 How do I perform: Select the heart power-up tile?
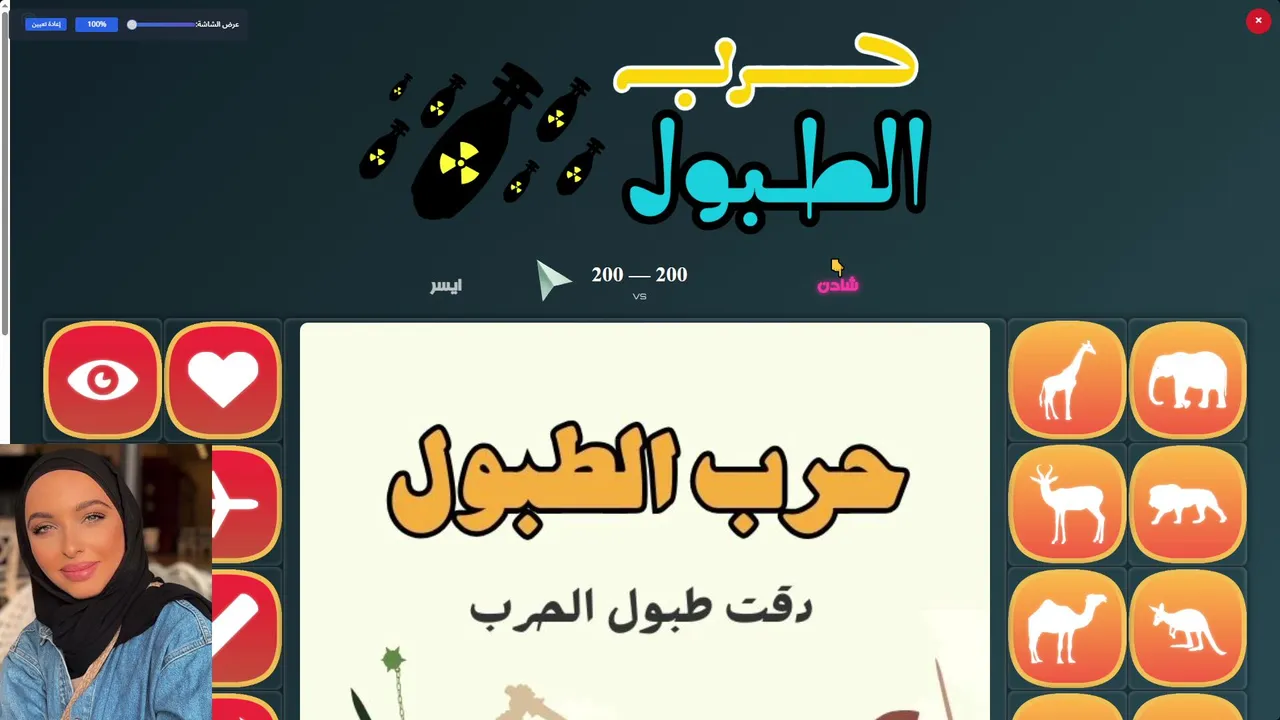(x=223, y=380)
